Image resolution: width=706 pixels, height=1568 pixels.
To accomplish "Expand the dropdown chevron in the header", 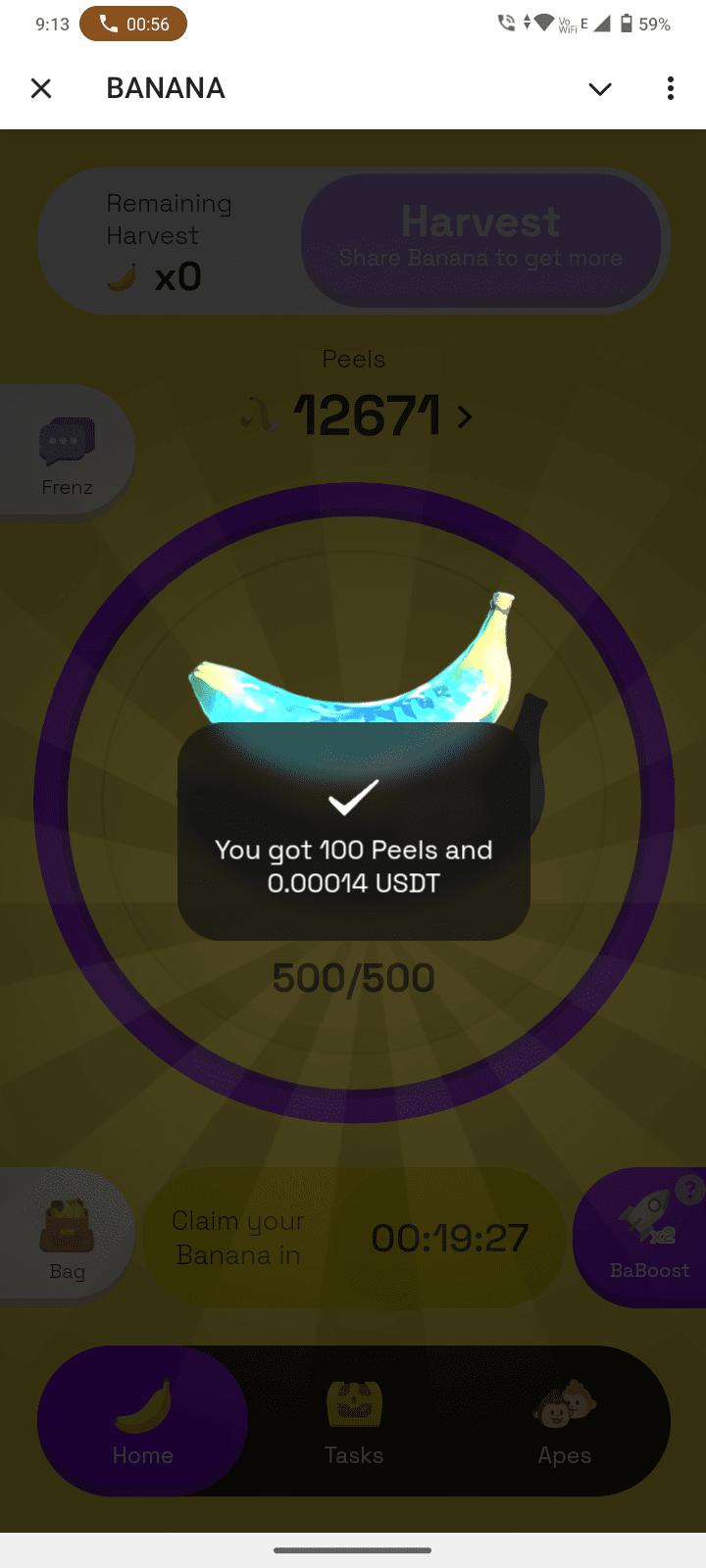I will 600,89.
